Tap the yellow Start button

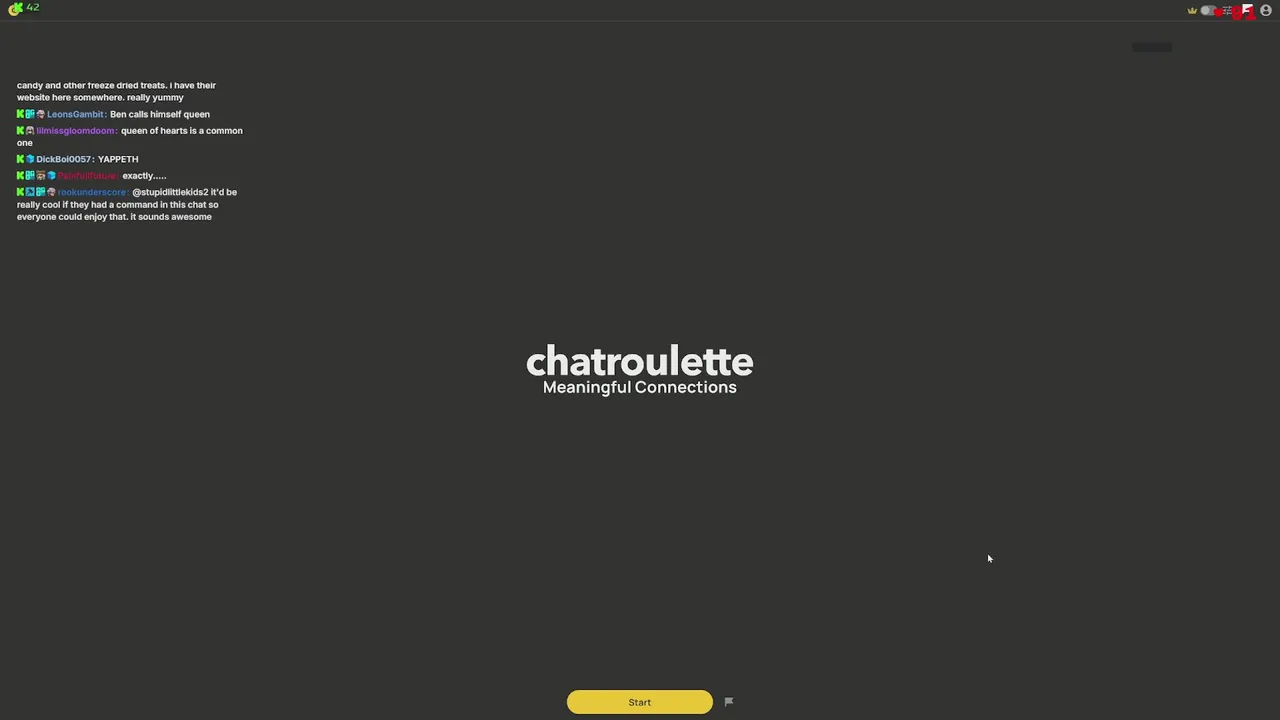[x=639, y=702]
